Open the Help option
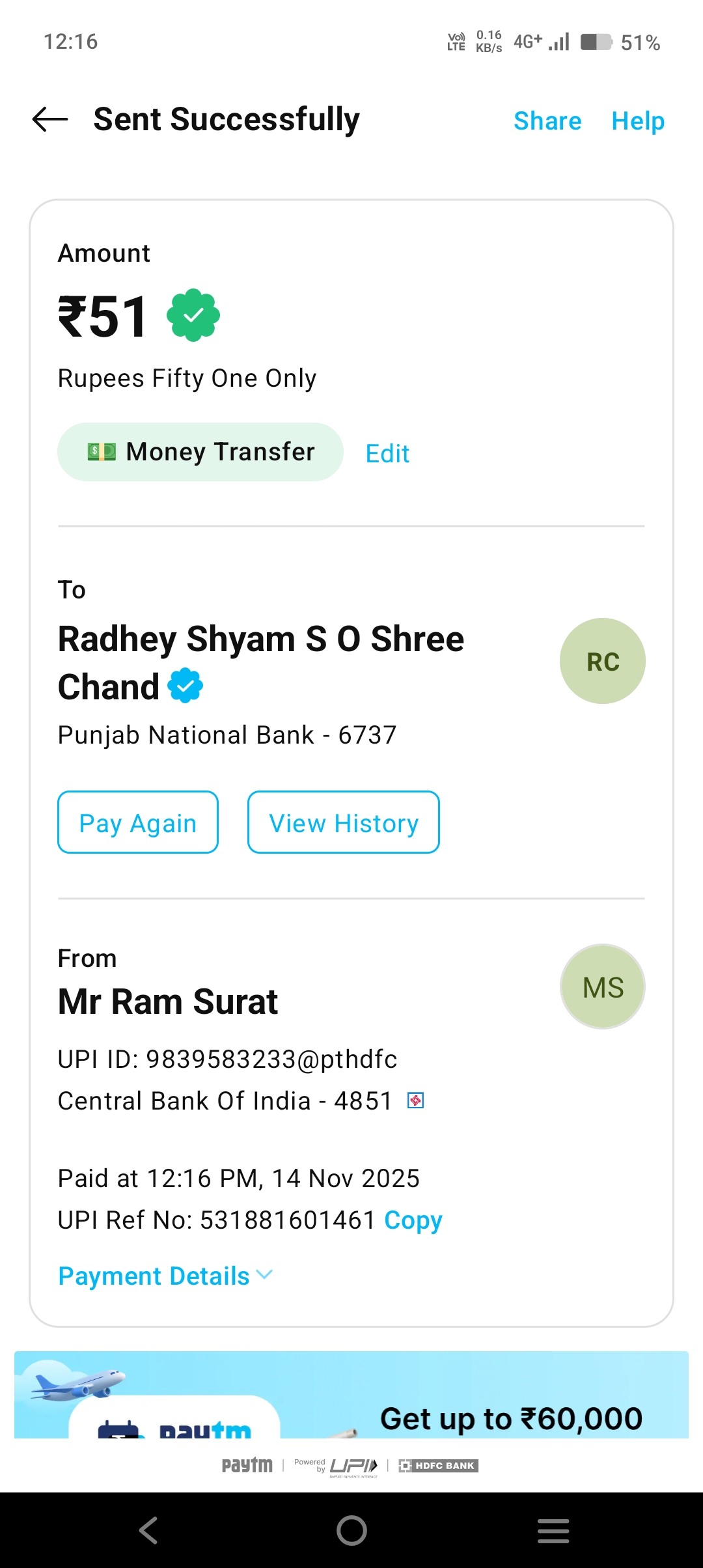The height and width of the screenshot is (1568, 703). 637,121
